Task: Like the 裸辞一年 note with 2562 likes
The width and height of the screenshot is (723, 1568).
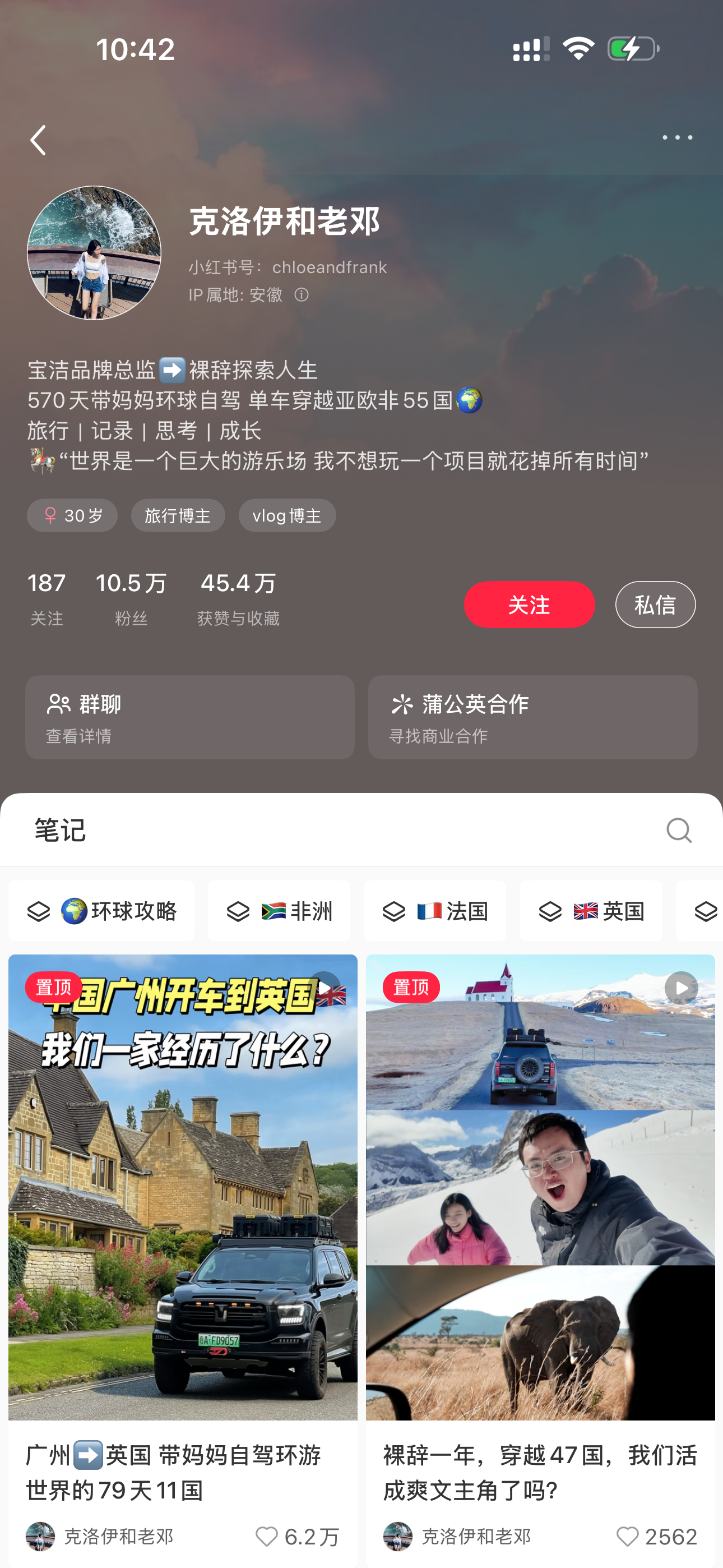Action: [x=628, y=1537]
